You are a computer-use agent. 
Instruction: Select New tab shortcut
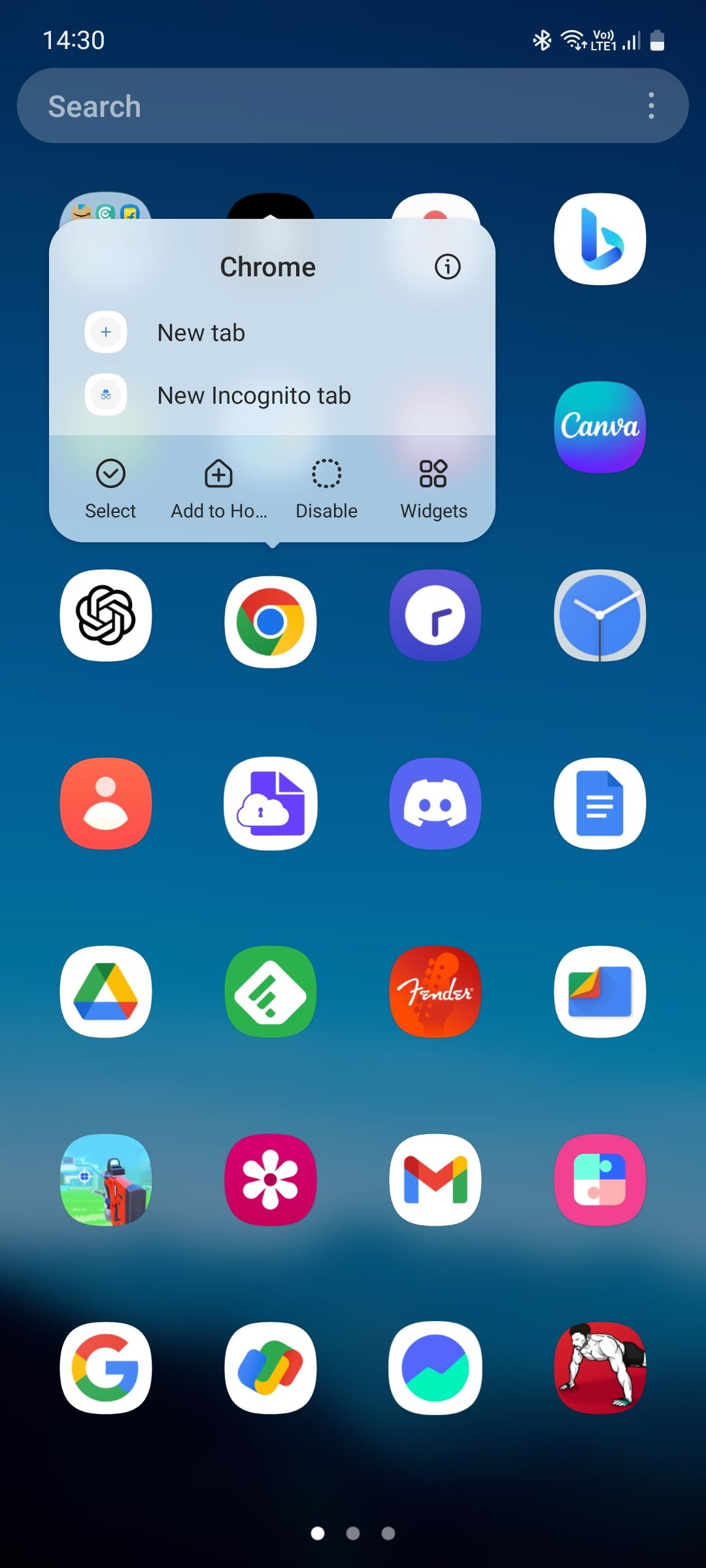click(201, 333)
